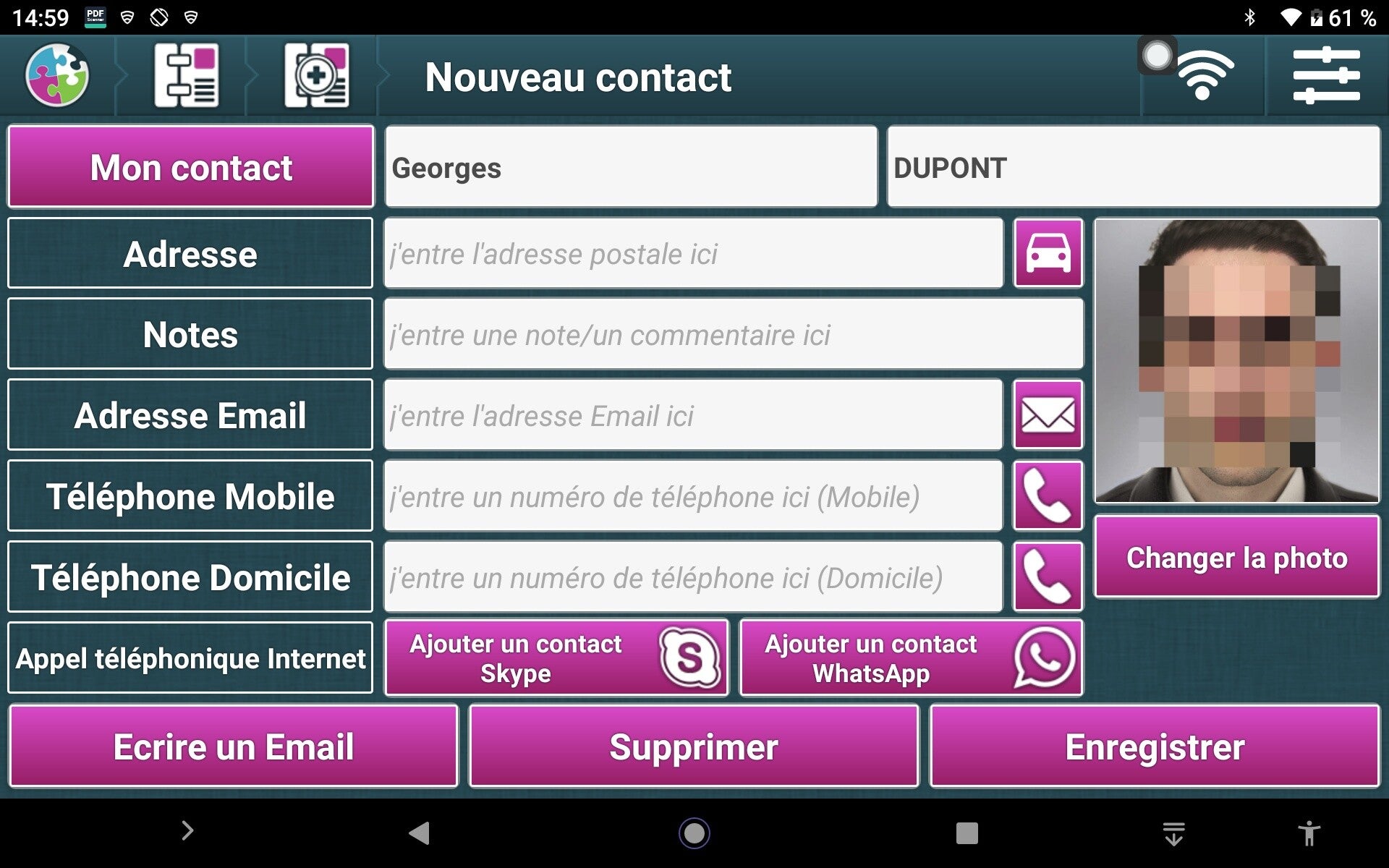Edit the first name field Georges
1389x868 pixels.
pos(631,167)
